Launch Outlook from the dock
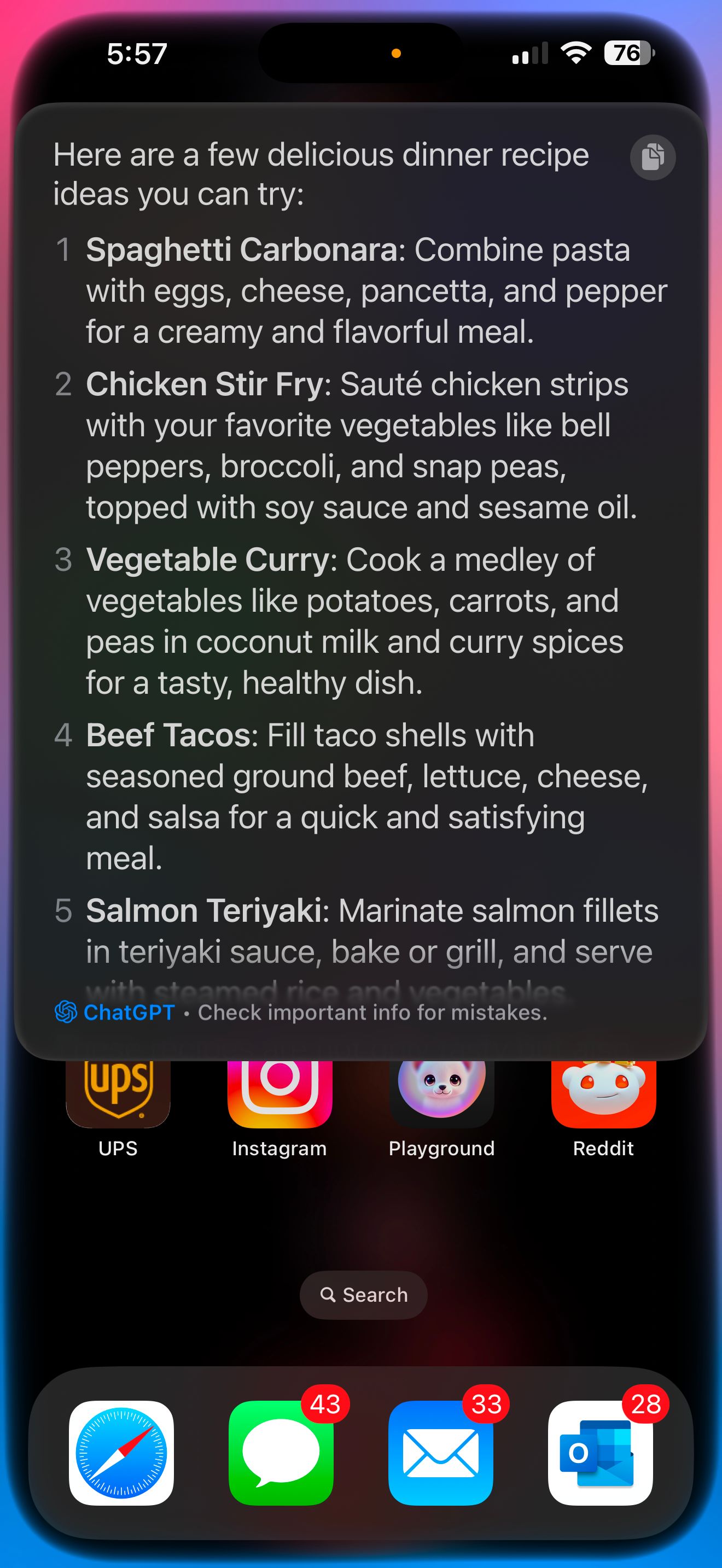Viewport: 722px width, 1568px height. (x=600, y=1452)
